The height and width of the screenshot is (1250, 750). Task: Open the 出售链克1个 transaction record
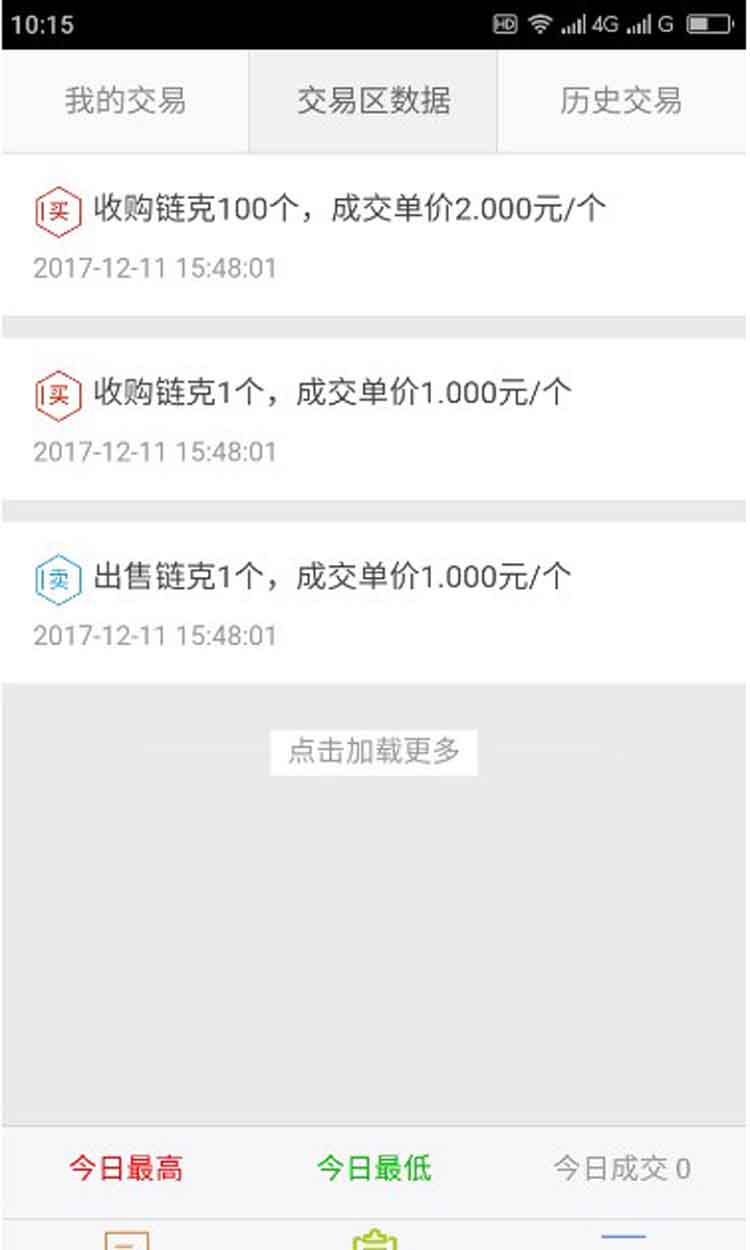(374, 603)
